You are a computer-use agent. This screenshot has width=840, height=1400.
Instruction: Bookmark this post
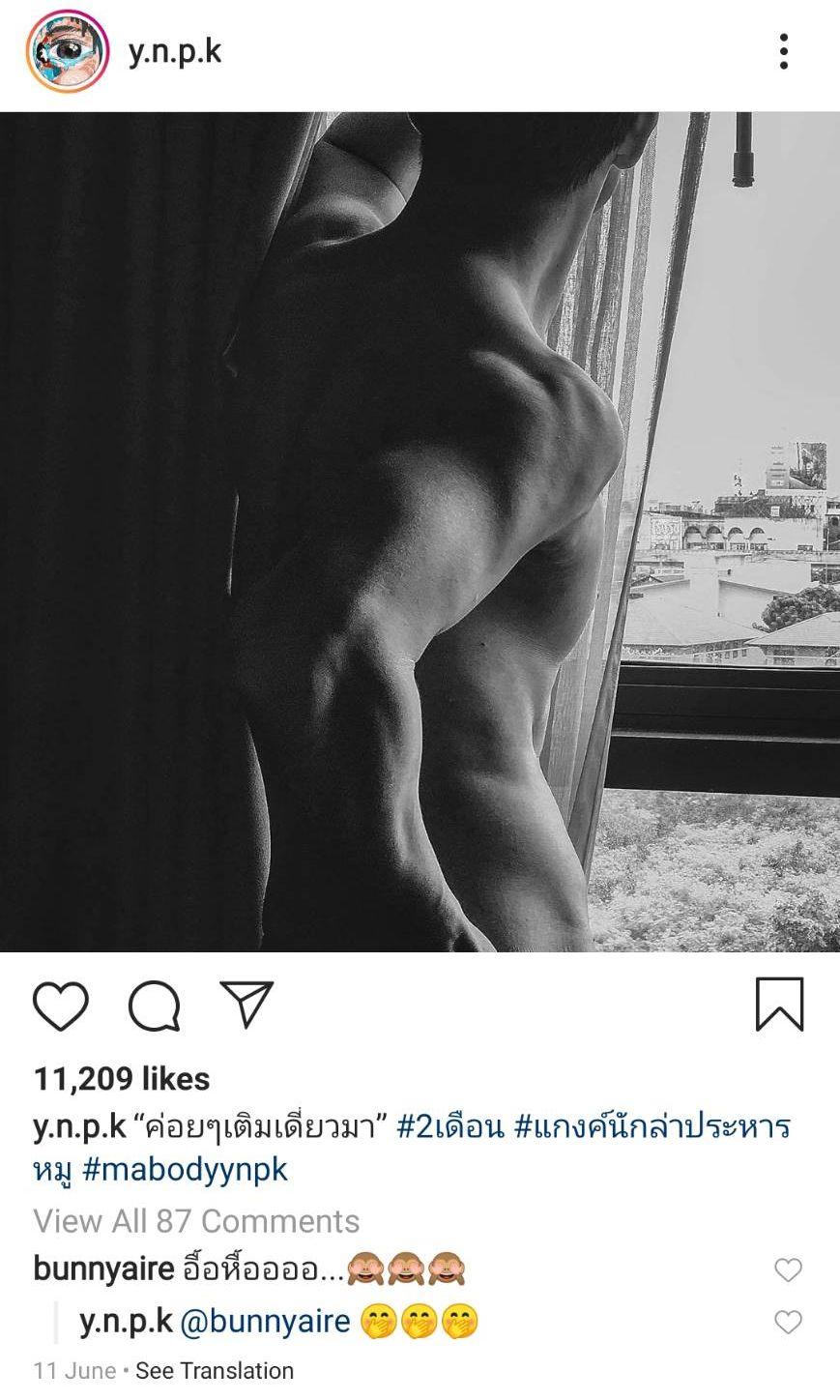coord(778,1005)
